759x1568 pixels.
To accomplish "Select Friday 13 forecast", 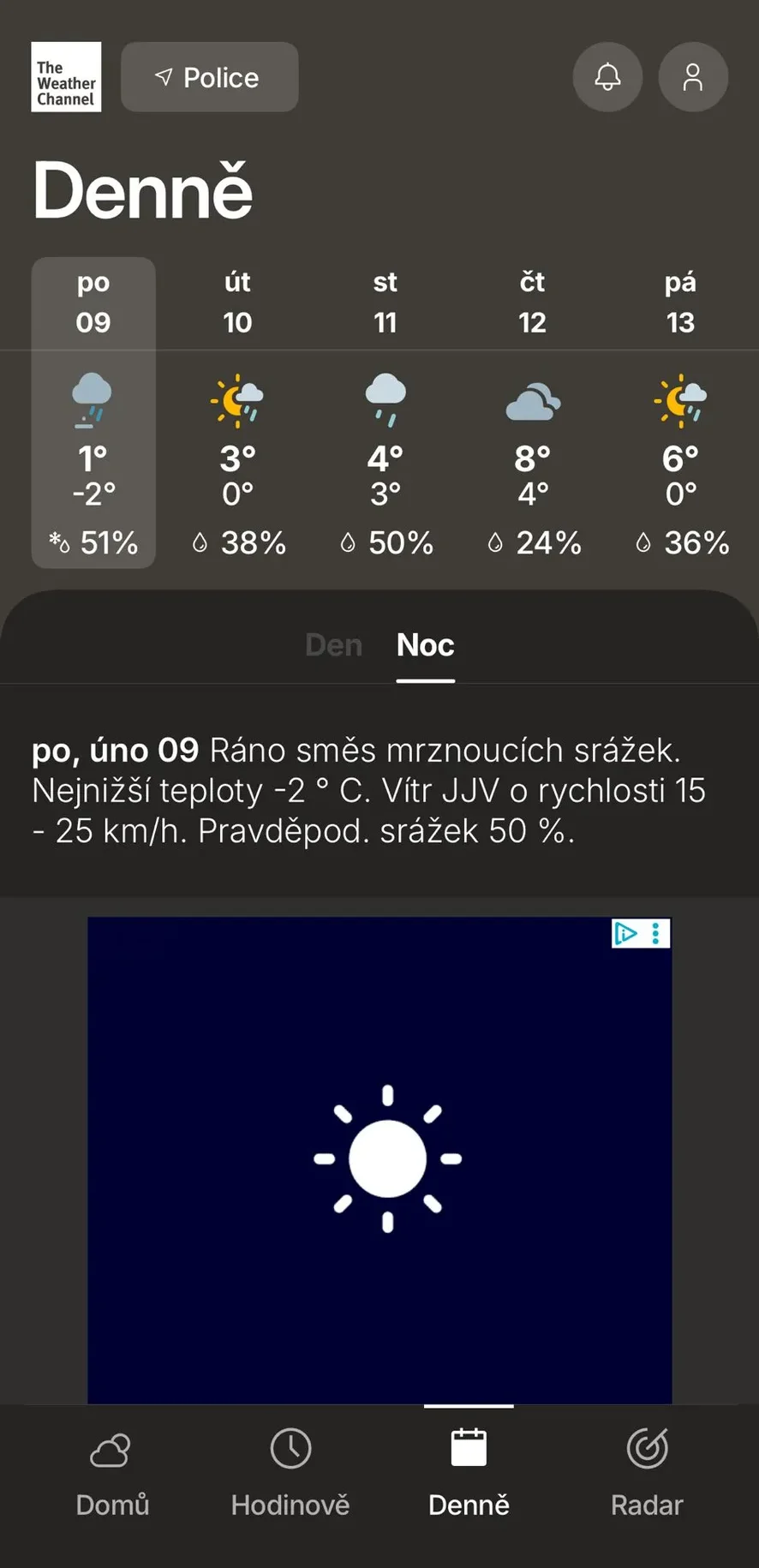I will click(x=680, y=412).
